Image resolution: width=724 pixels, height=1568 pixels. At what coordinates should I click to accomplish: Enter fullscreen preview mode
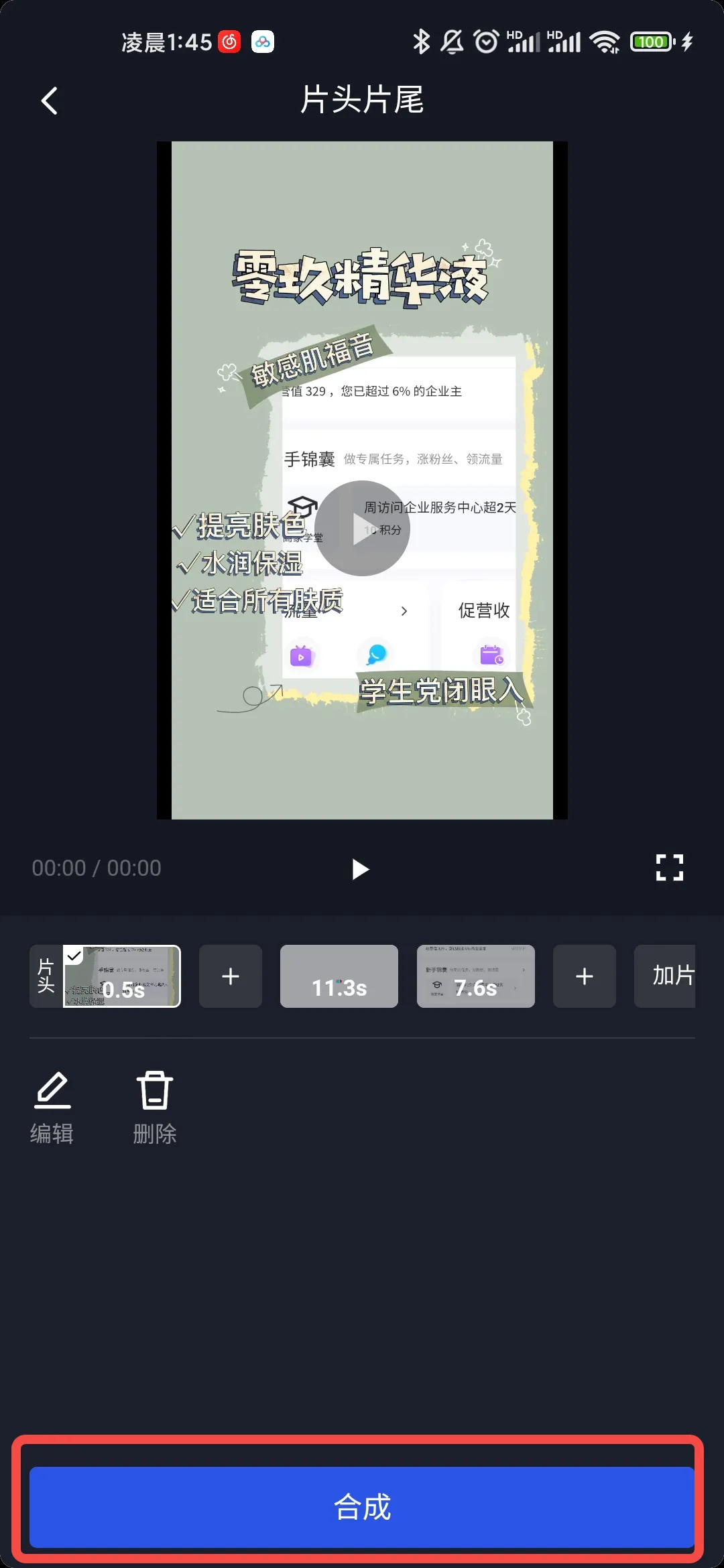669,868
